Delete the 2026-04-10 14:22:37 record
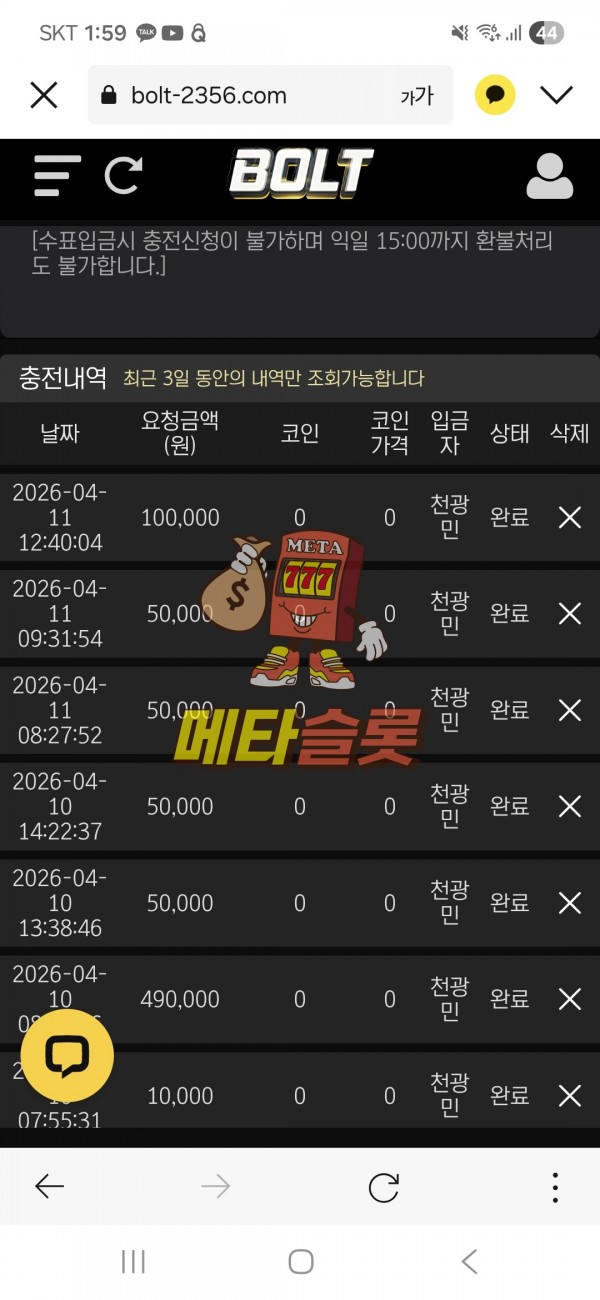The image size is (600, 1300). click(569, 806)
